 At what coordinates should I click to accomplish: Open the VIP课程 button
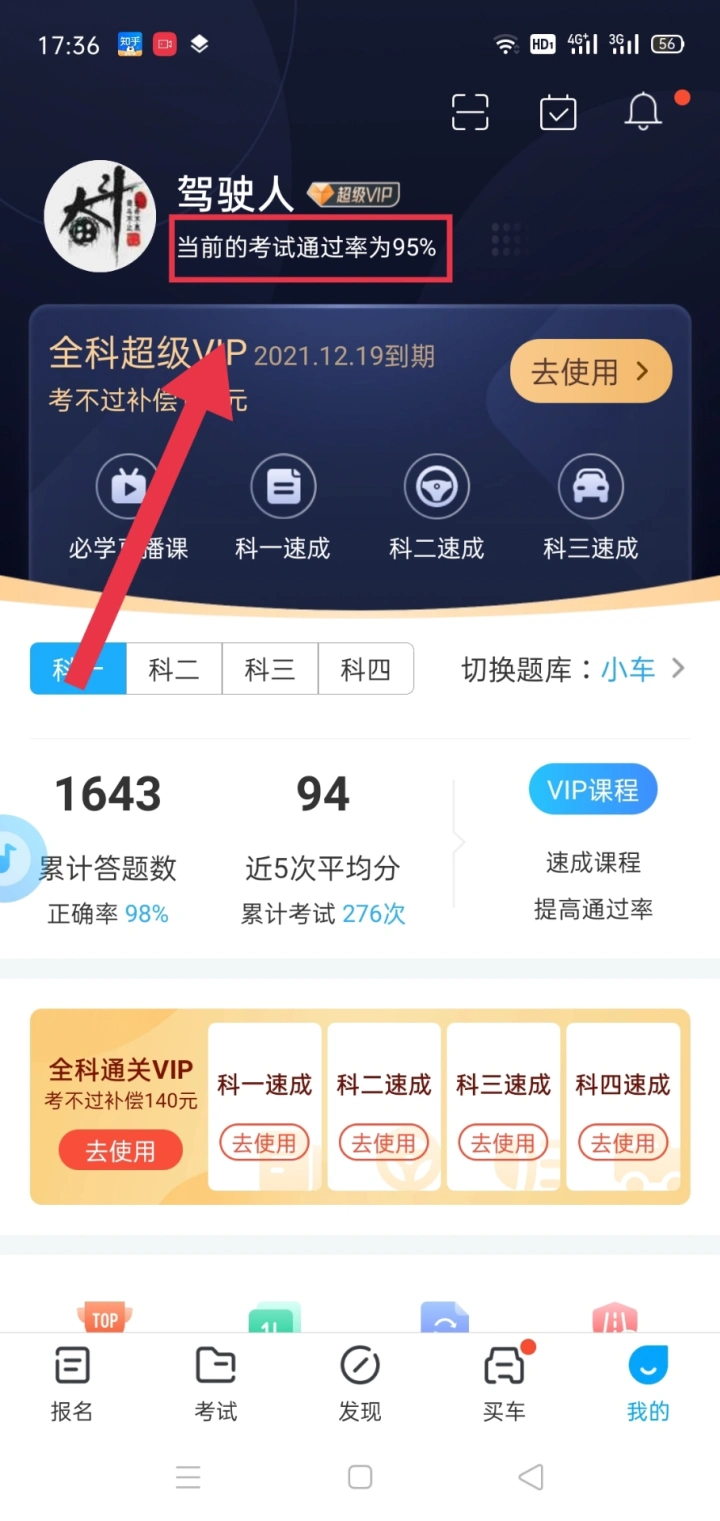coord(593,790)
